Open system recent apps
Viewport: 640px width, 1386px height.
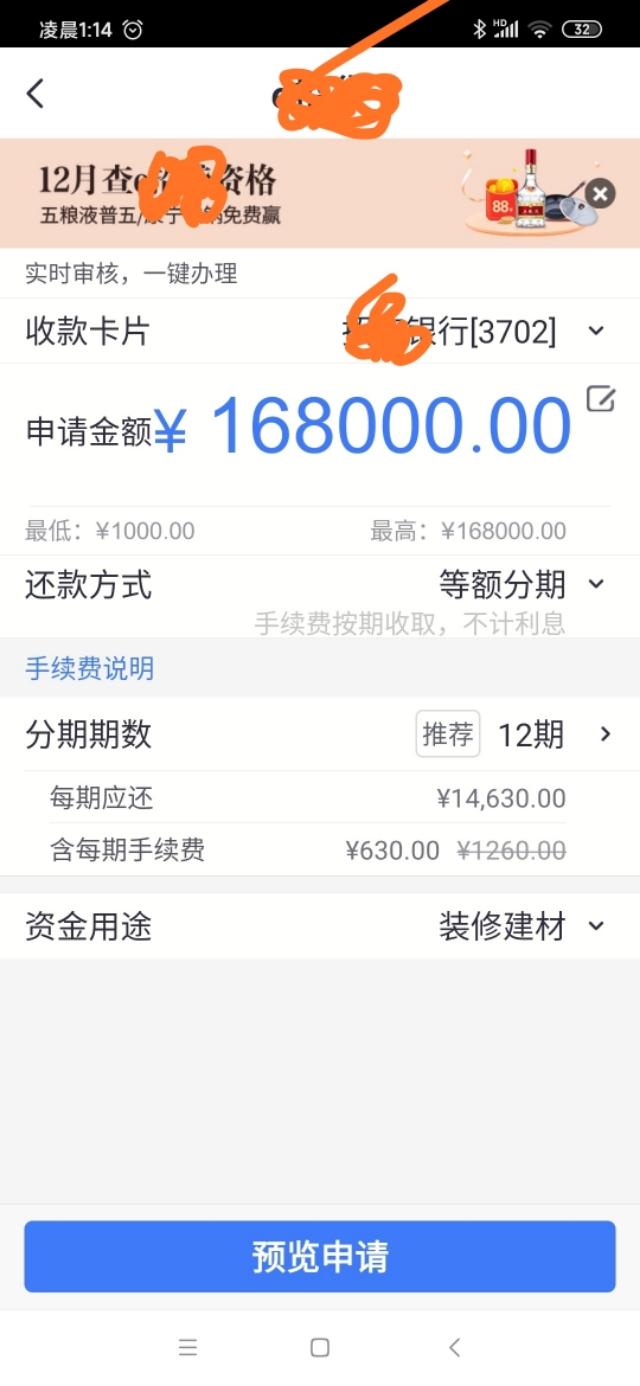(x=188, y=1348)
